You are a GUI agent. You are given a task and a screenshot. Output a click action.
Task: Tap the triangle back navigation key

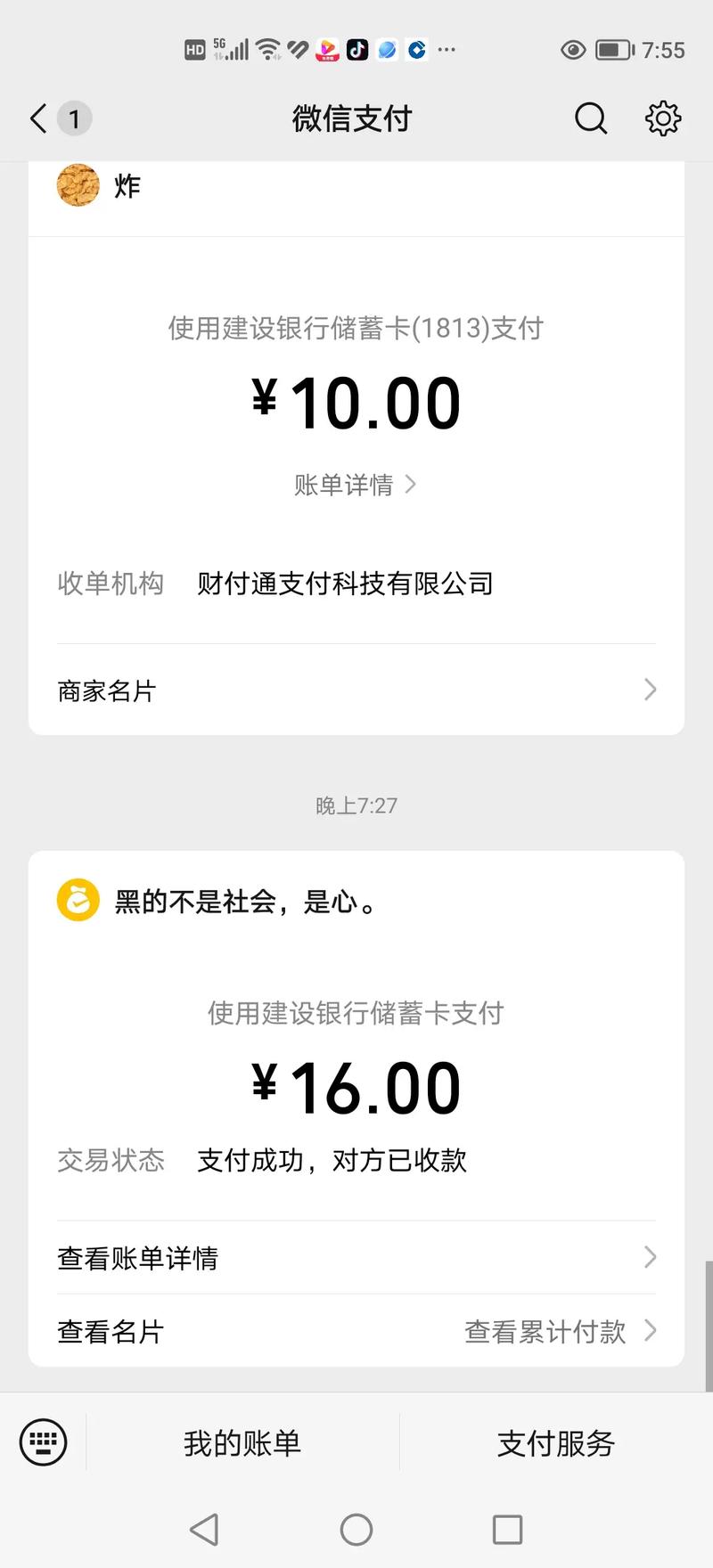click(204, 1530)
